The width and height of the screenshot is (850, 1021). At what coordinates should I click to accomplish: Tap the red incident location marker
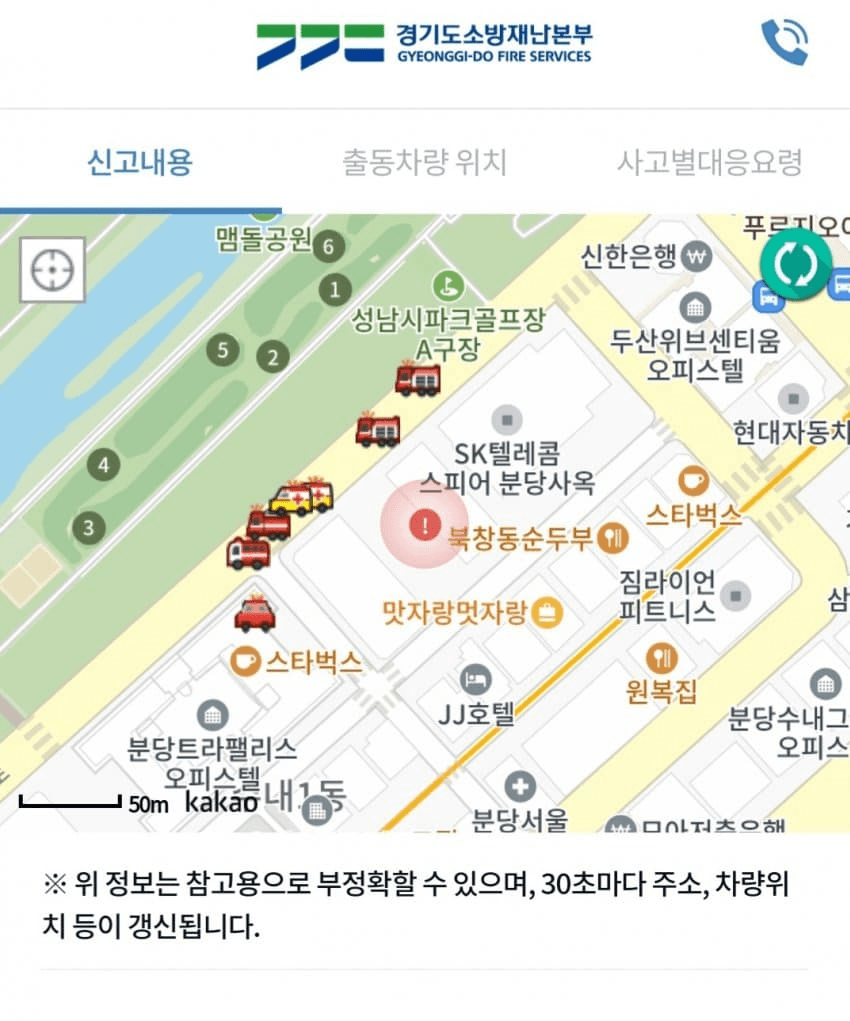pyautogui.click(x=426, y=523)
